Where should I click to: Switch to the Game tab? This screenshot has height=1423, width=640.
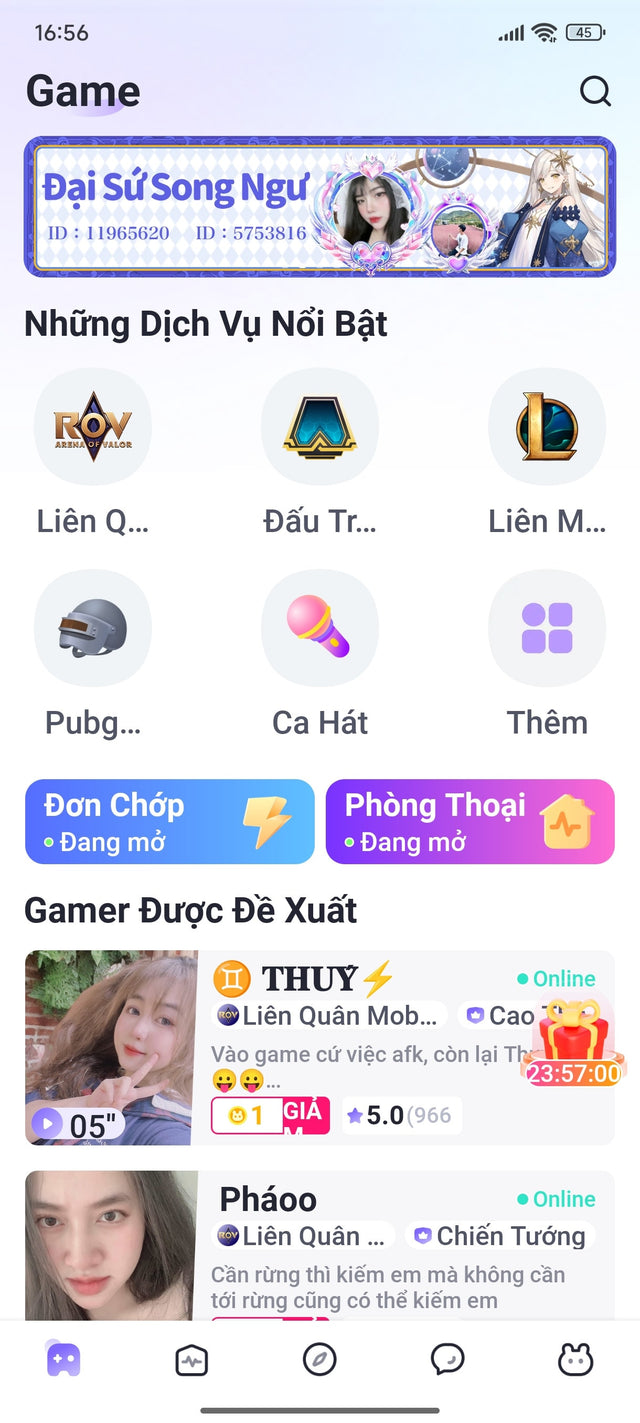(64, 1359)
